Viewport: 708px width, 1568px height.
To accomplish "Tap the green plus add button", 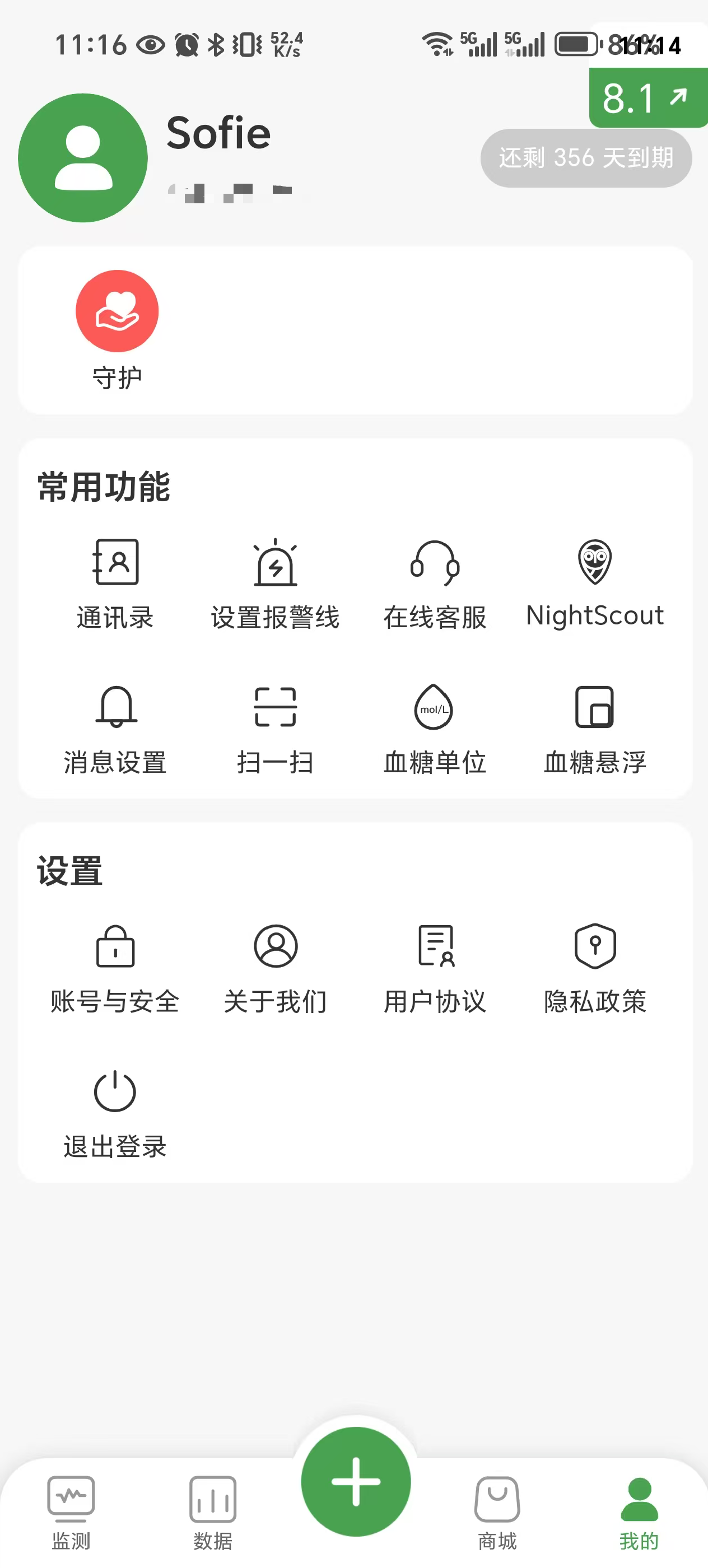I will tap(356, 1482).
